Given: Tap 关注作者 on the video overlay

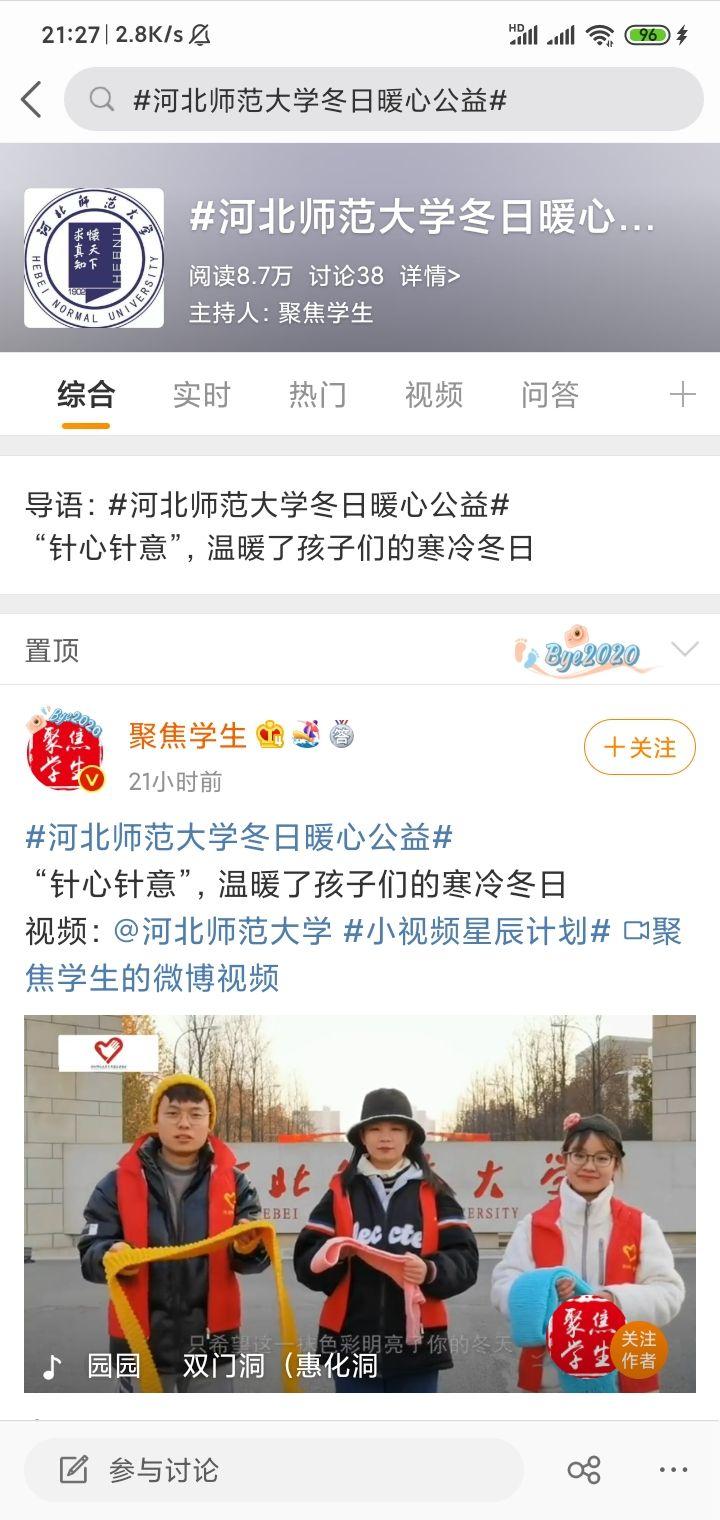Looking at the screenshot, I should coord(638,1349).
